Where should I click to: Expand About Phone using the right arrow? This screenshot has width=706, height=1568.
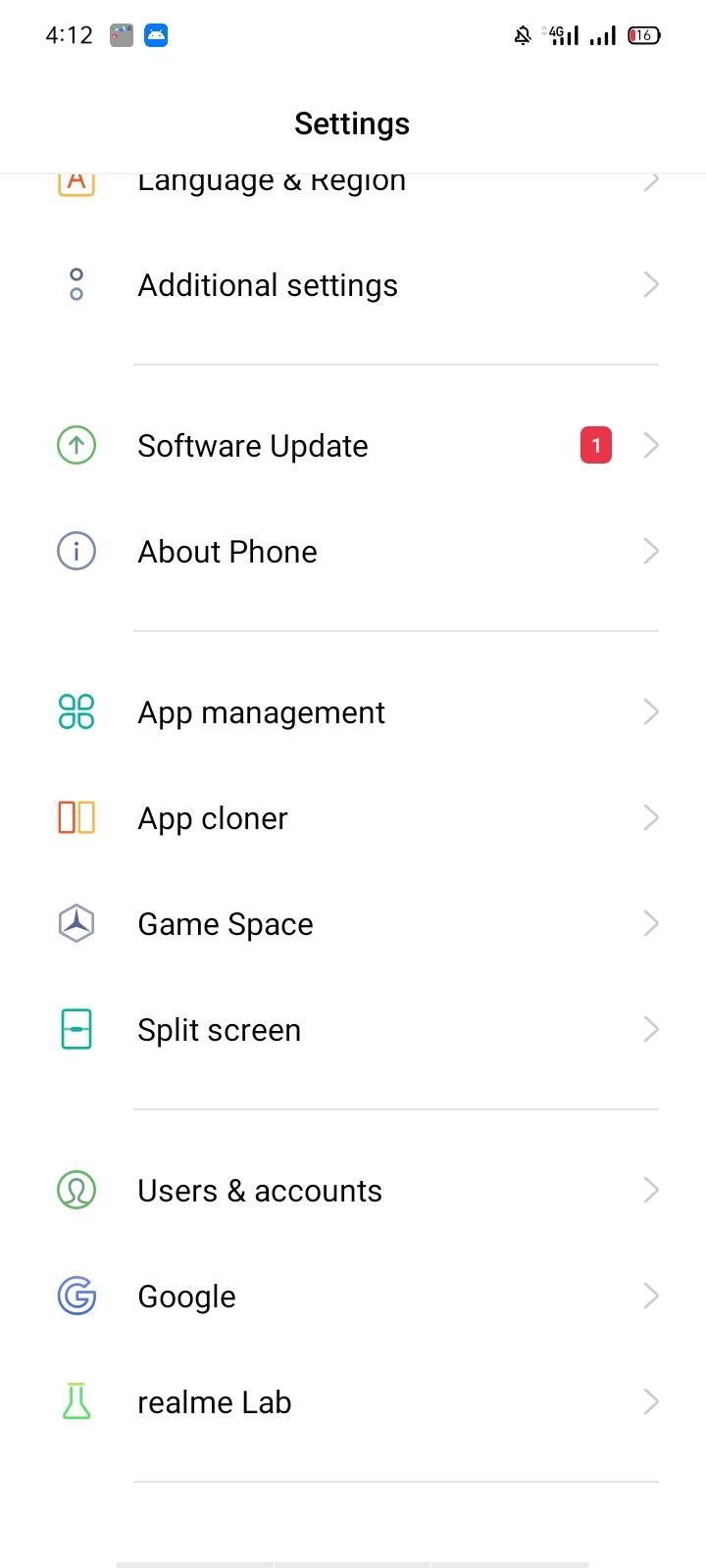(650, 551)
